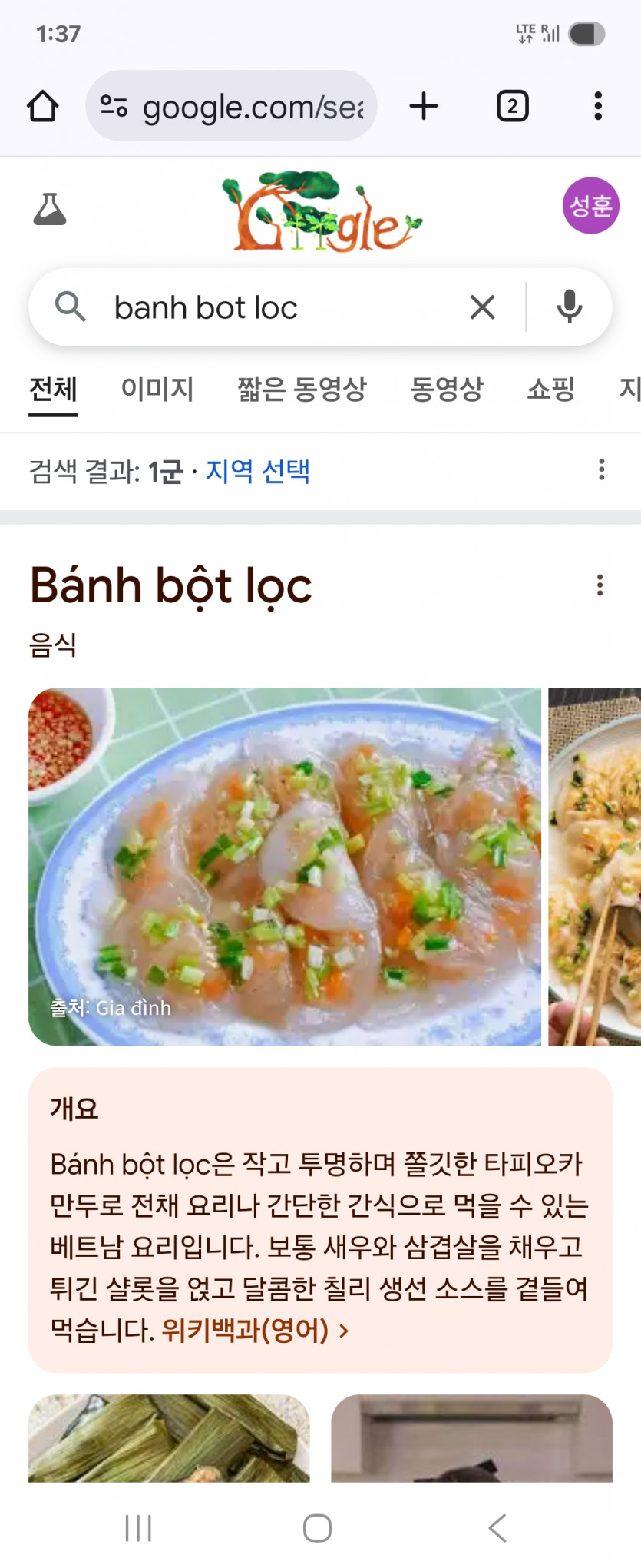Start a voice search with the microphone
Screen dimensions: 641x1568
(569, 307)
